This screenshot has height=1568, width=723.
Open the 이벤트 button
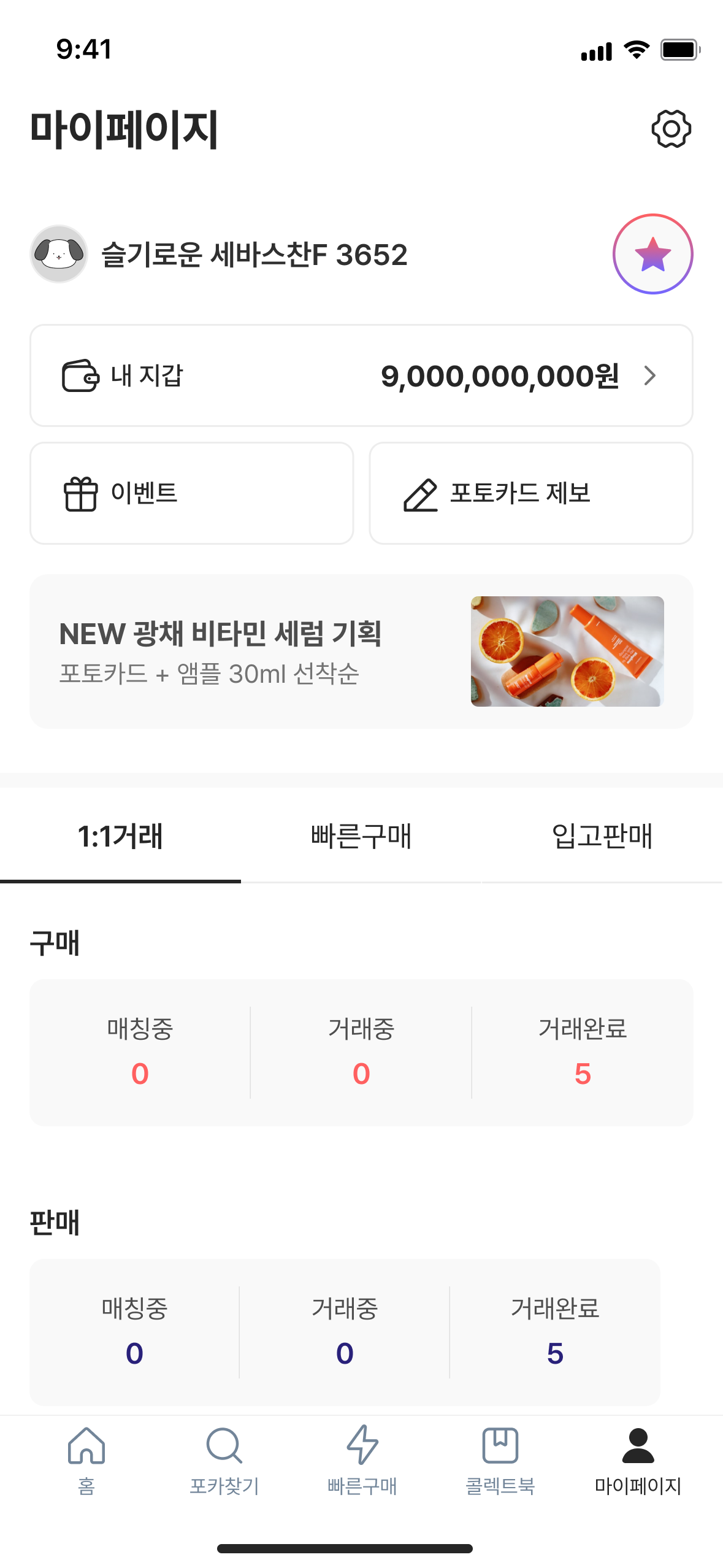(191, 493)
